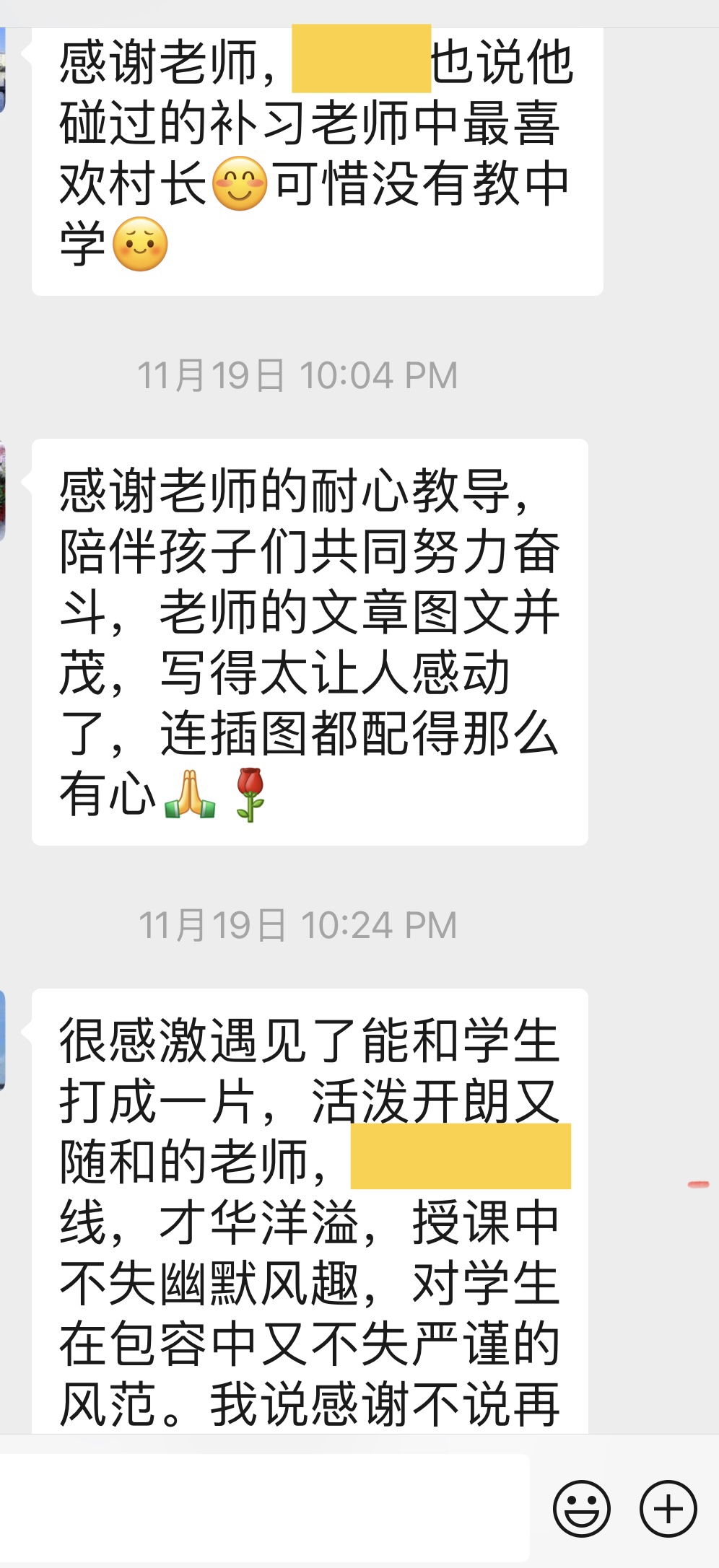This screenshot has height=1568, width=719.
Task: Open the plus attachments menu
Action: pos(668,1508)
